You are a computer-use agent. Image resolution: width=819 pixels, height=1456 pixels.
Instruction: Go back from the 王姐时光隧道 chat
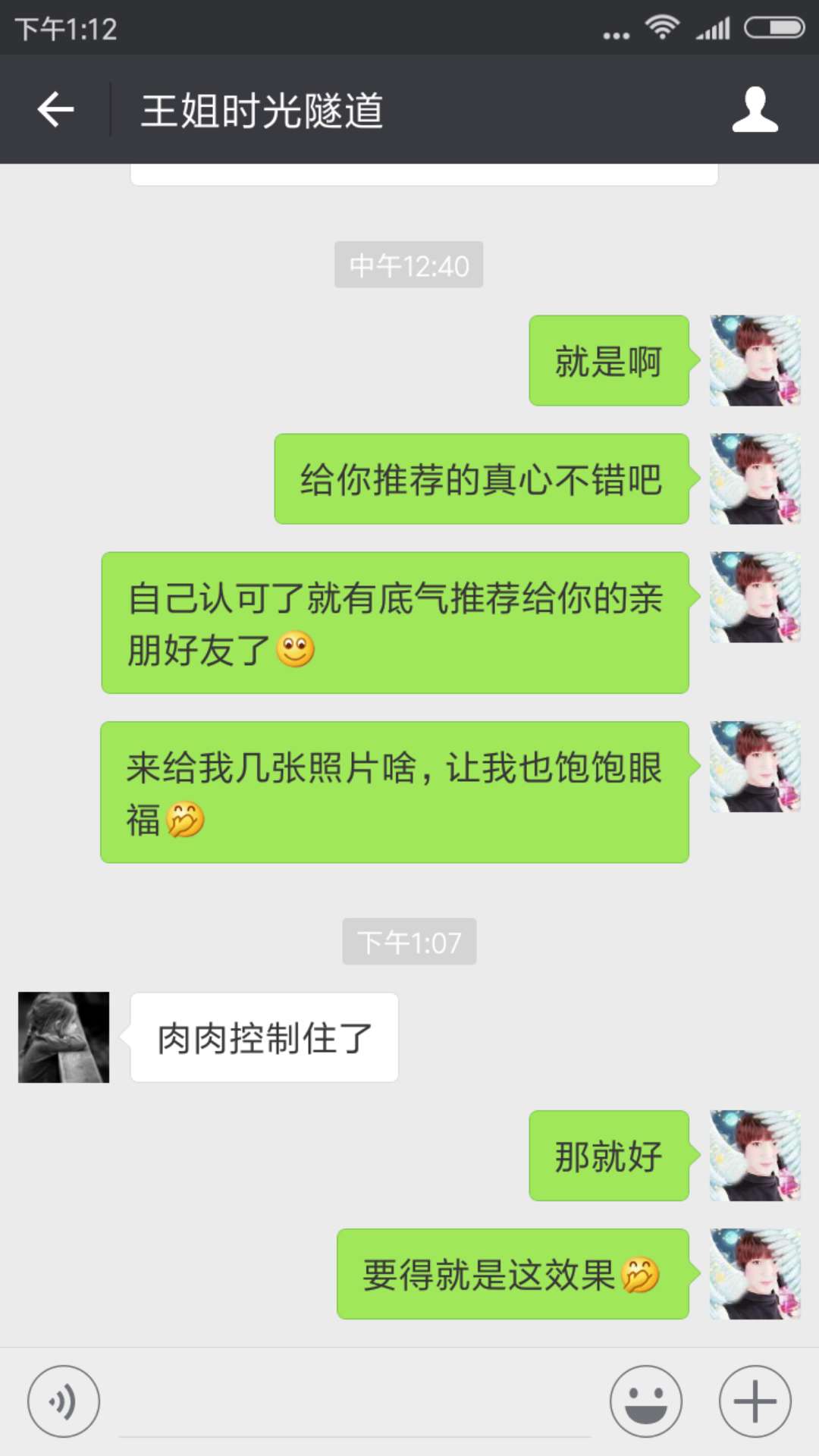pos(55,110)
